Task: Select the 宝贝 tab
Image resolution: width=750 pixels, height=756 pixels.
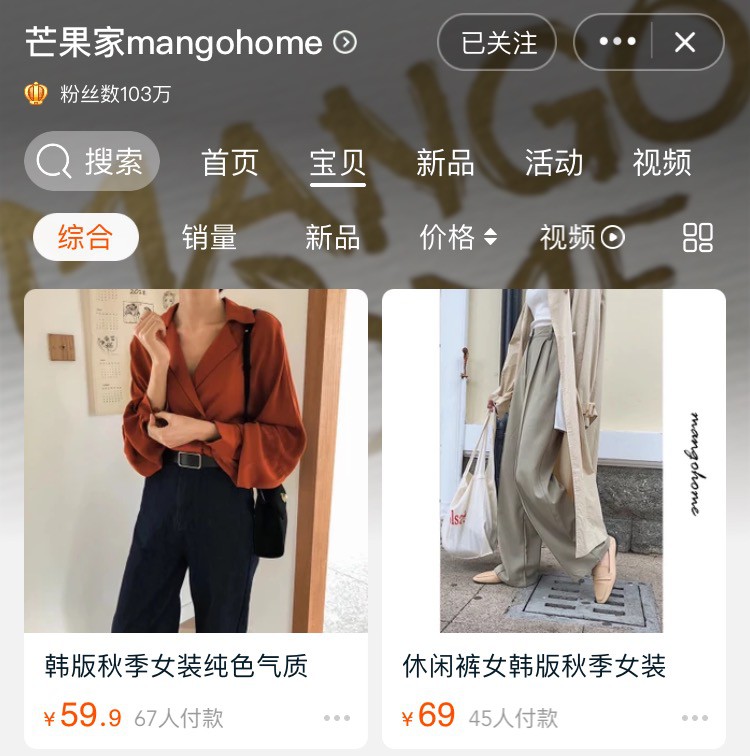Action: [x=338, y=162]
